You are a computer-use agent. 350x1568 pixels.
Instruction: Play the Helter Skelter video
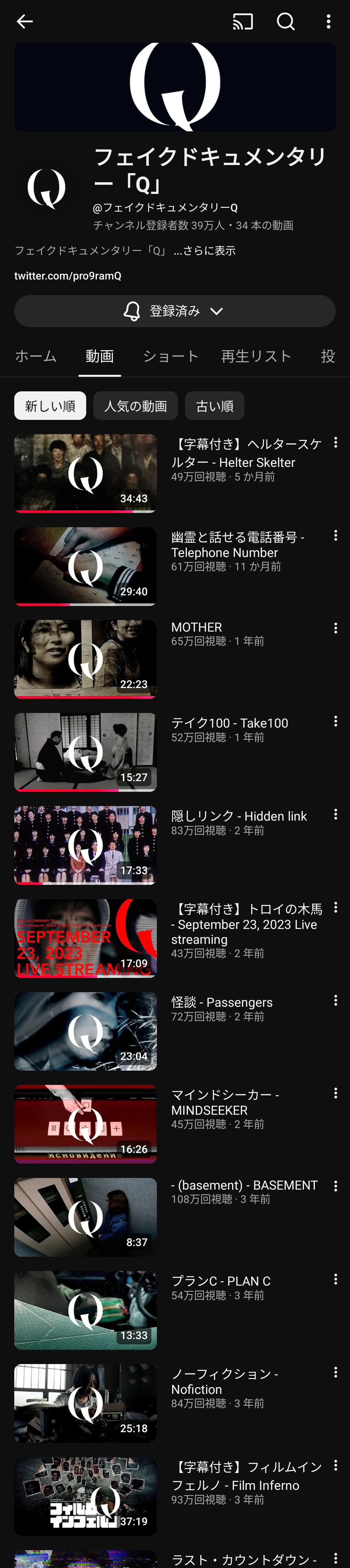(85, 473)
